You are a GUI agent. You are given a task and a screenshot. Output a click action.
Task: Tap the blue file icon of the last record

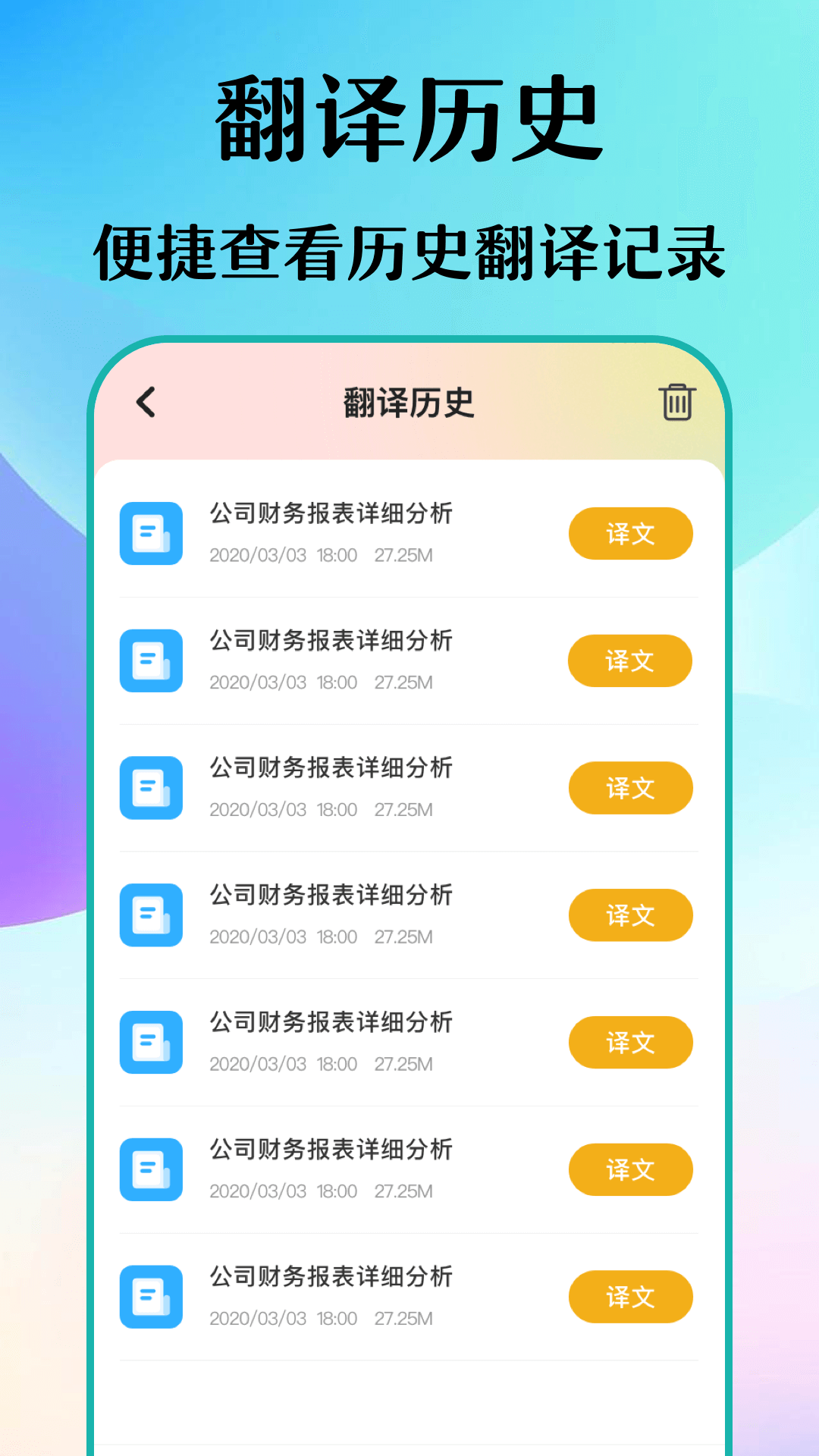150,1298
